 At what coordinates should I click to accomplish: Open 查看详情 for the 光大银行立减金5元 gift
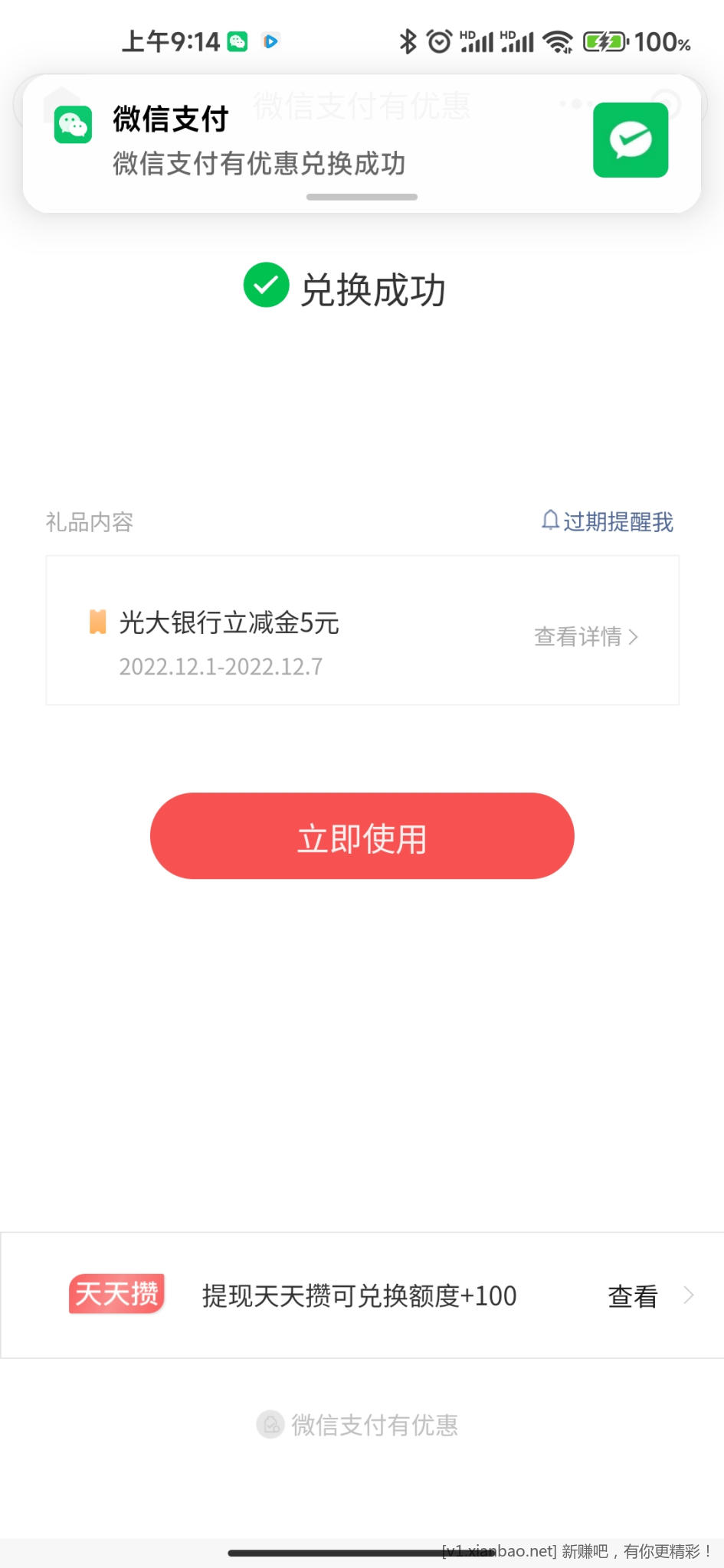[586, 636]
